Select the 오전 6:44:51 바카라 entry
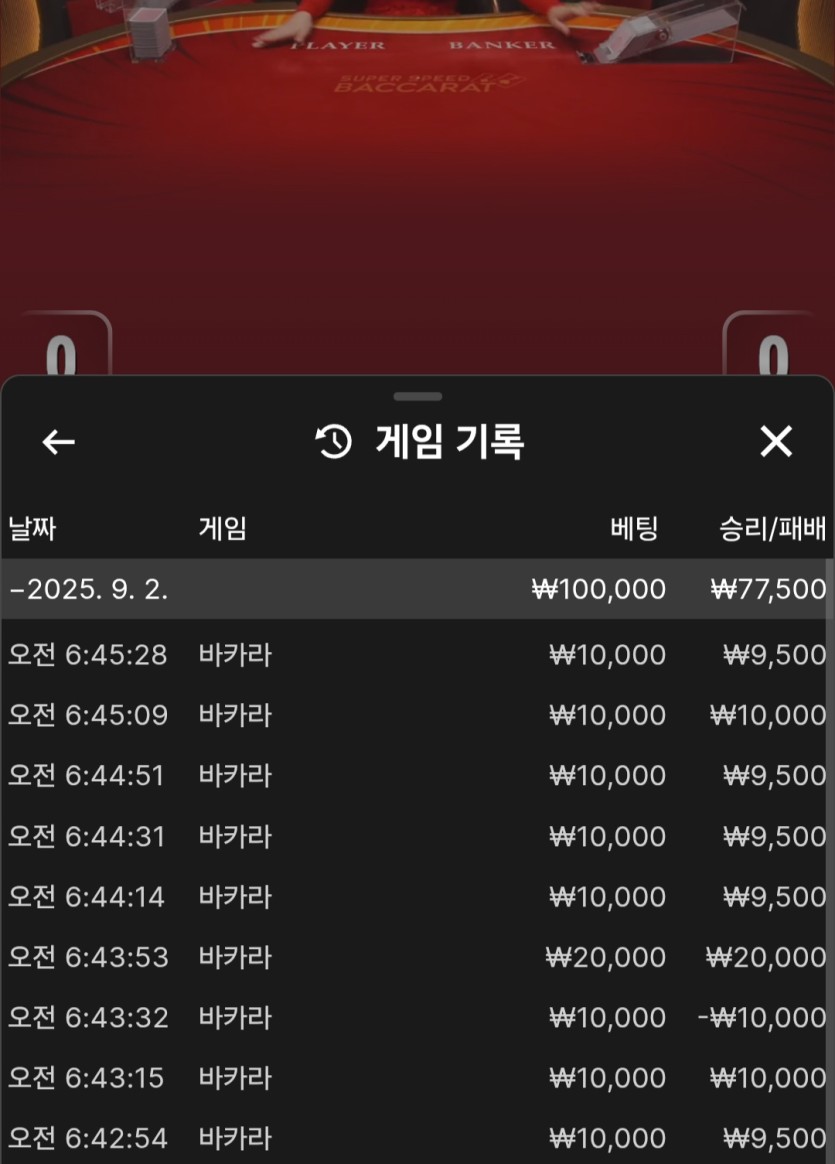 (417, 776)
